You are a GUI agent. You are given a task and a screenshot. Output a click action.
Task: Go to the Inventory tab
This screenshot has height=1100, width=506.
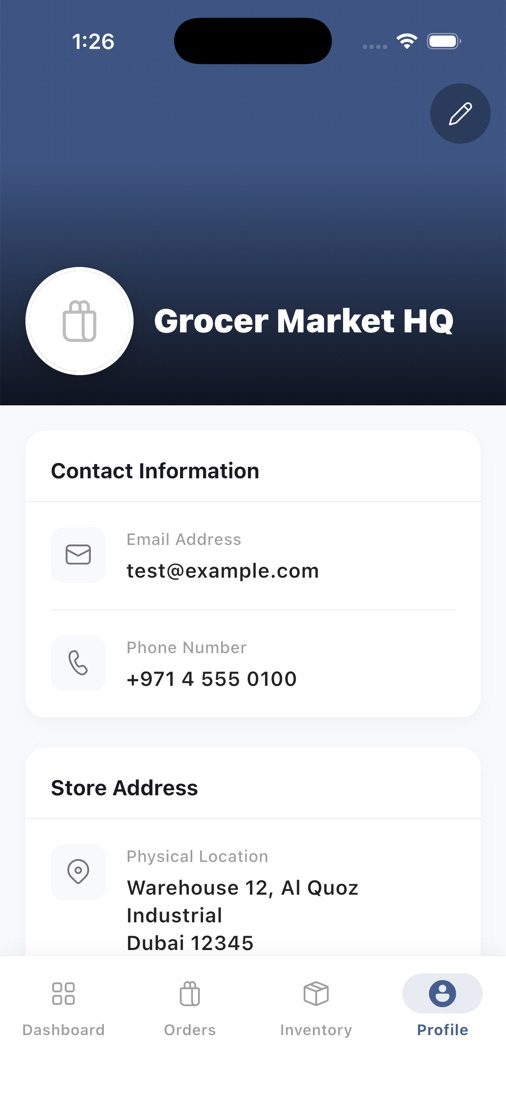pyautogui.click(x=316, y=1008)
